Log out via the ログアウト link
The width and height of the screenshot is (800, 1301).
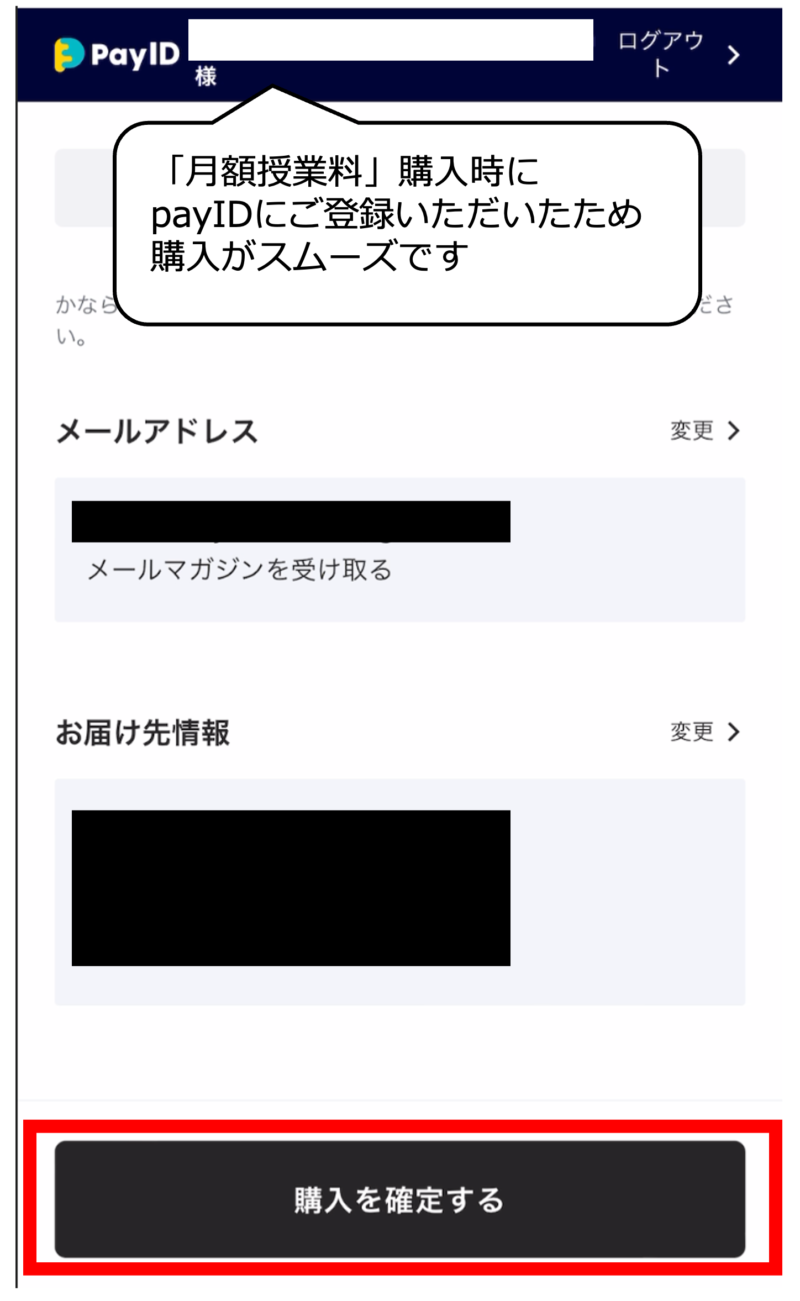(x=678, y=55)
